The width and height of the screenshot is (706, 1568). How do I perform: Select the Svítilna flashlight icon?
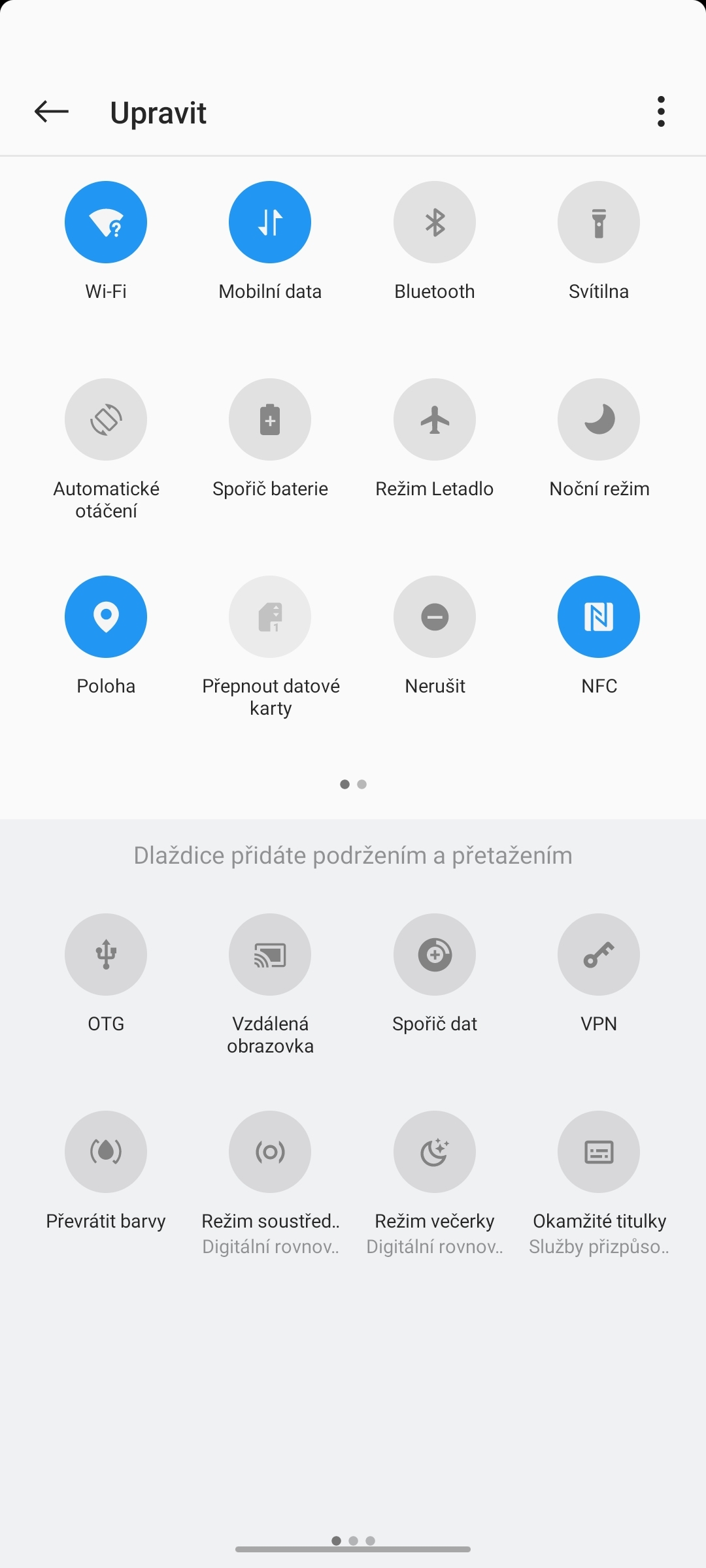598,221
